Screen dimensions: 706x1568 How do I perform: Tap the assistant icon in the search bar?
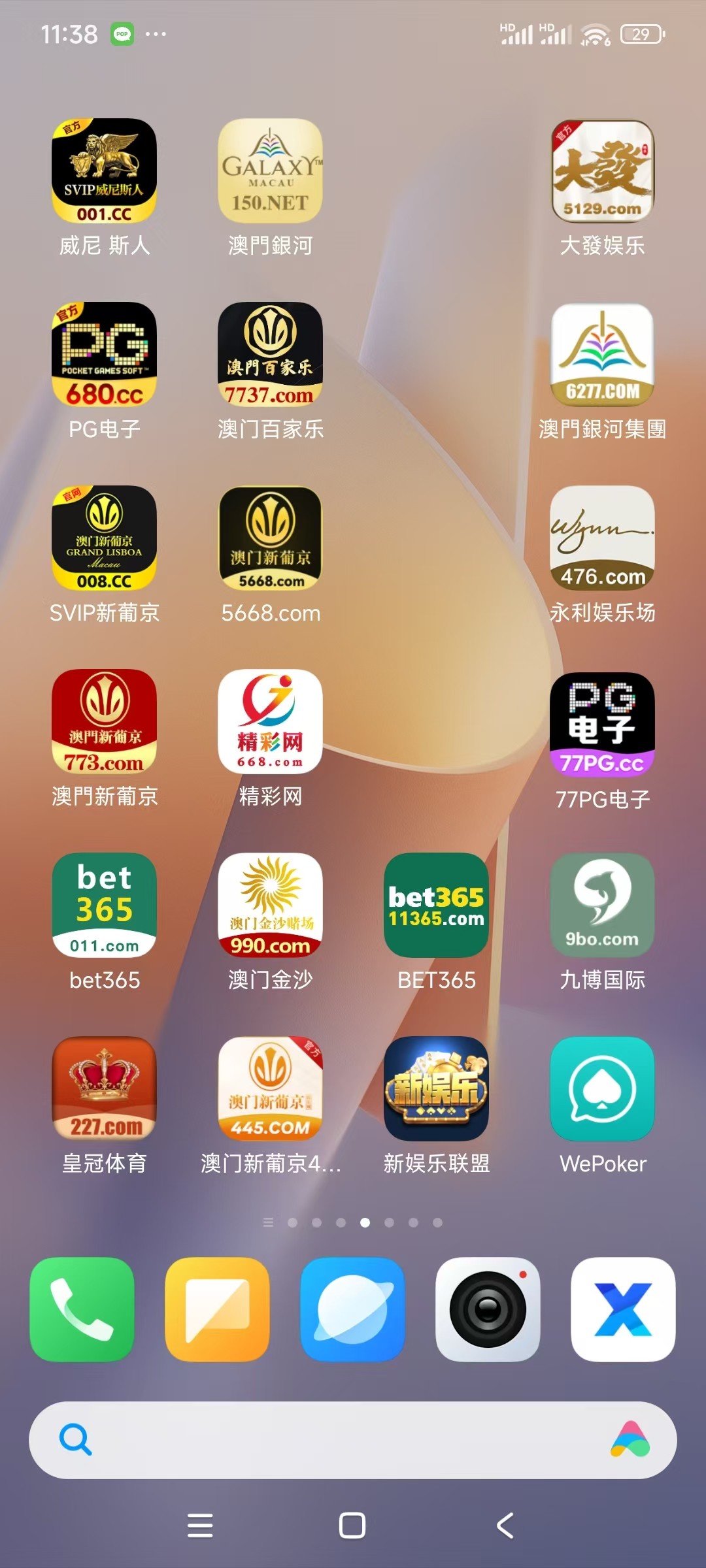[x=630, y=1440]
